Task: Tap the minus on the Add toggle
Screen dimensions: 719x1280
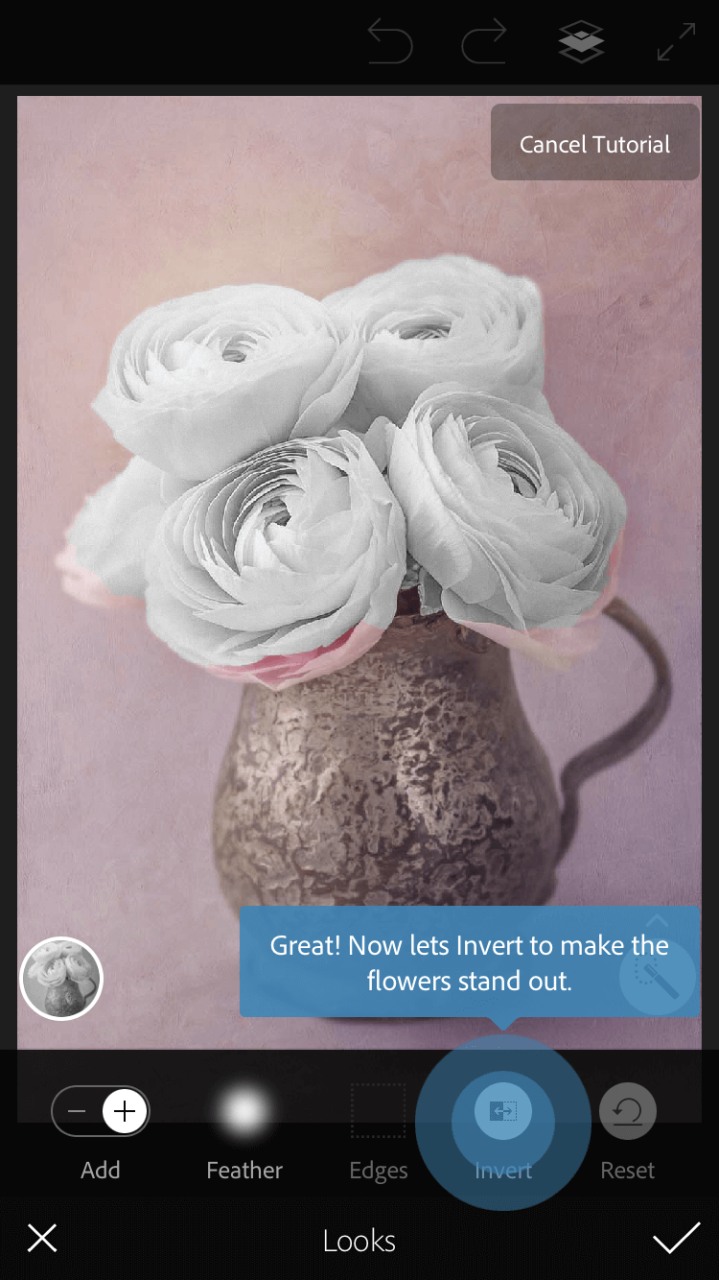Action: [x=77, y=1111]
